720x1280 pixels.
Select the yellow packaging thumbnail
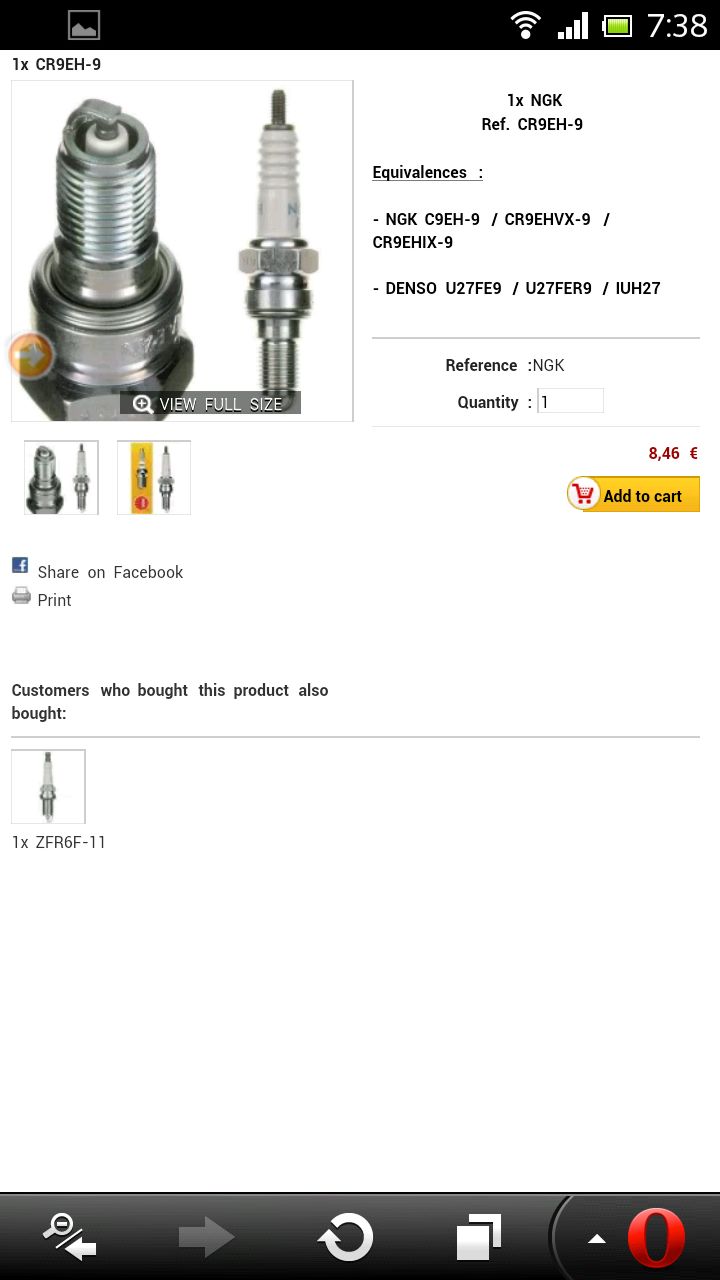tap(154, 478)
